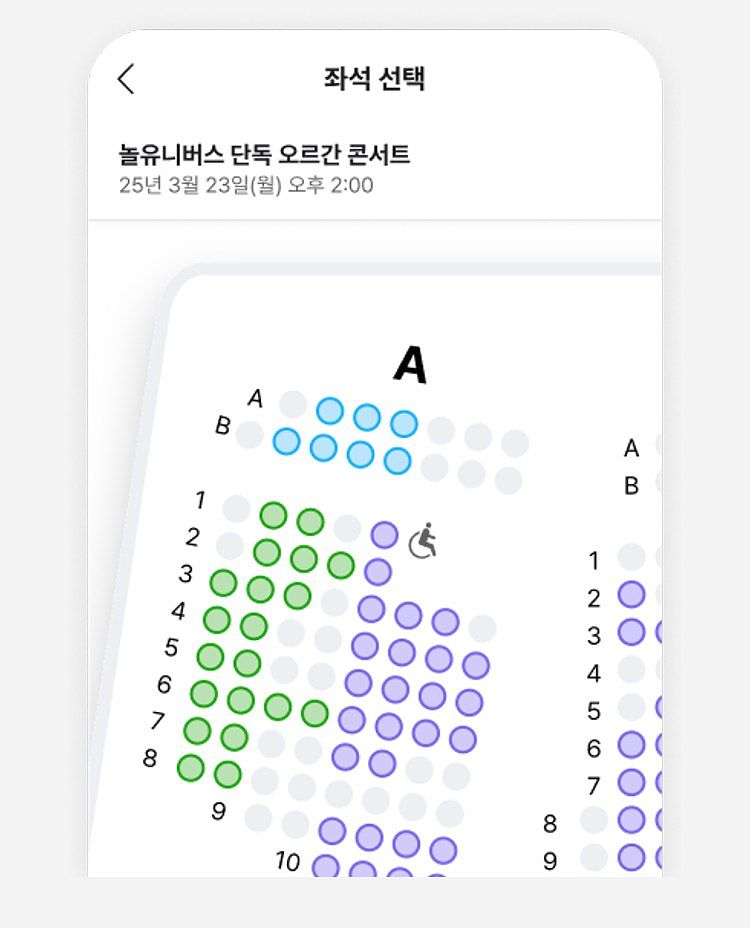Select the last green seat in row 6
Viewport: 750px width, 928px height.
[x=315, y=713]
